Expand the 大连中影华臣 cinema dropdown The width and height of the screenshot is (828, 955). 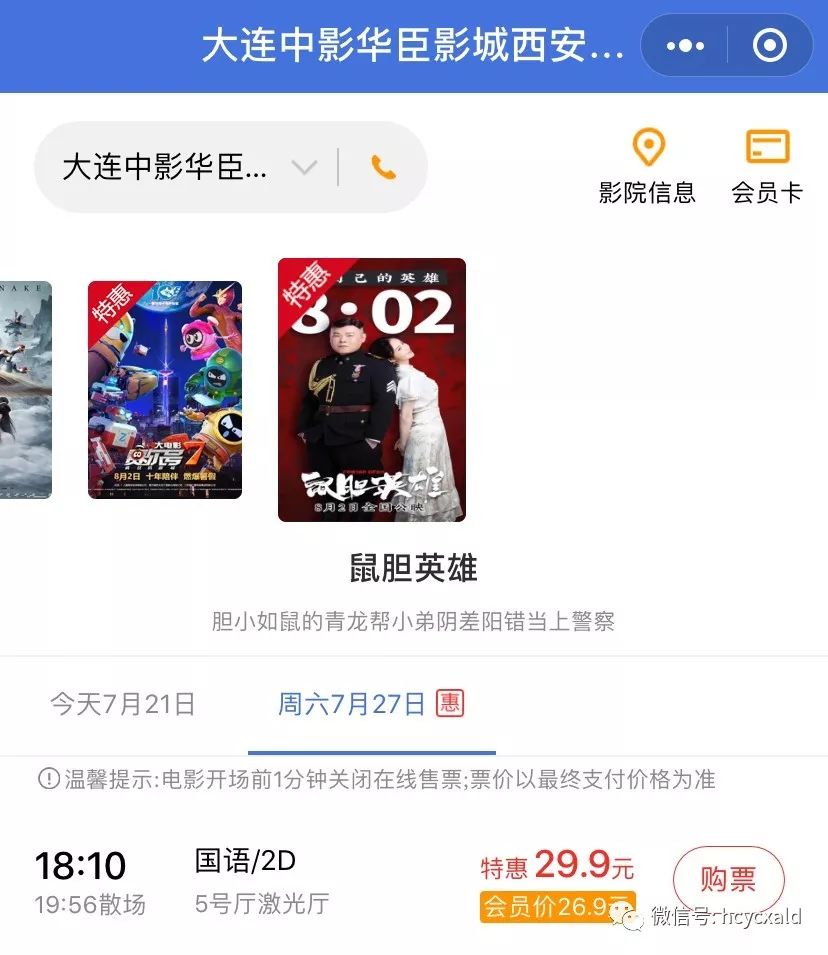click(x=303, y=167)
